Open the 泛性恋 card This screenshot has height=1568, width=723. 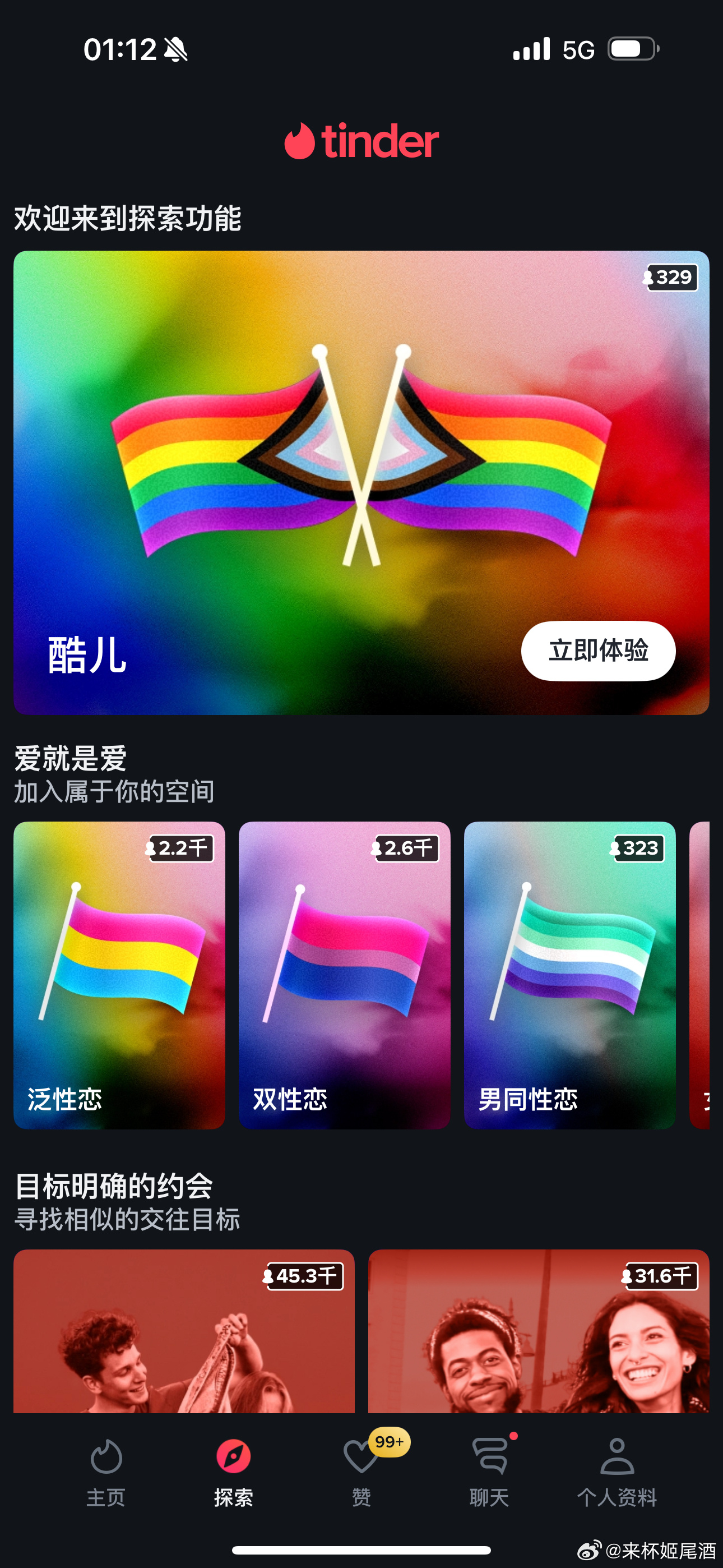[x=119, y=975]
